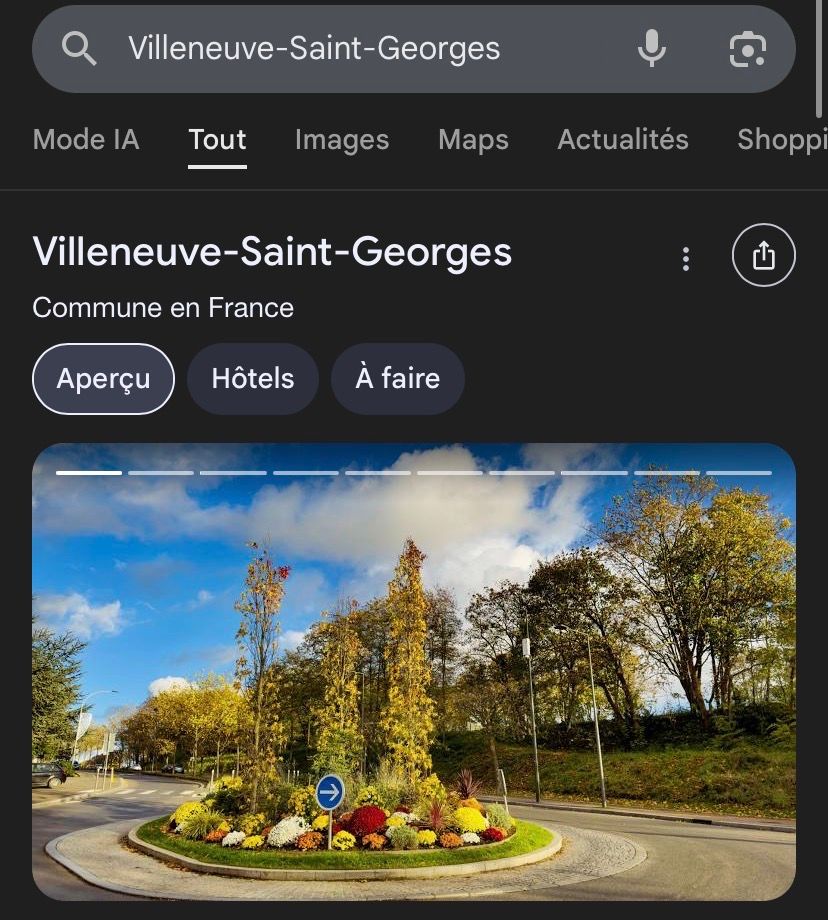The width and height of the screenshot is (828, 920).
Task: Switch to the Mode IA tab
Action: (86, 140)
